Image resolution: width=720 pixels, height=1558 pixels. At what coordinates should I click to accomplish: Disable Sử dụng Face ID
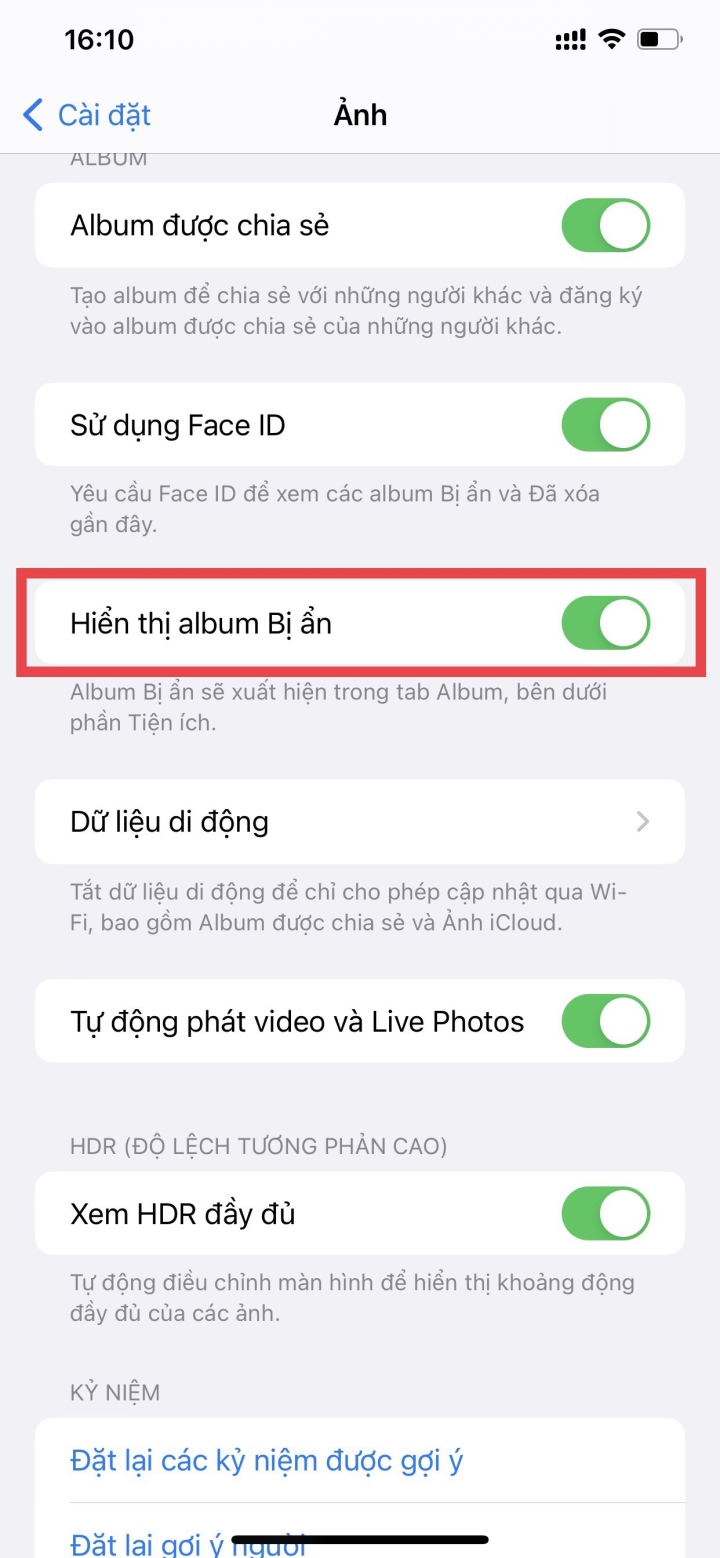[x=605, y=425]
